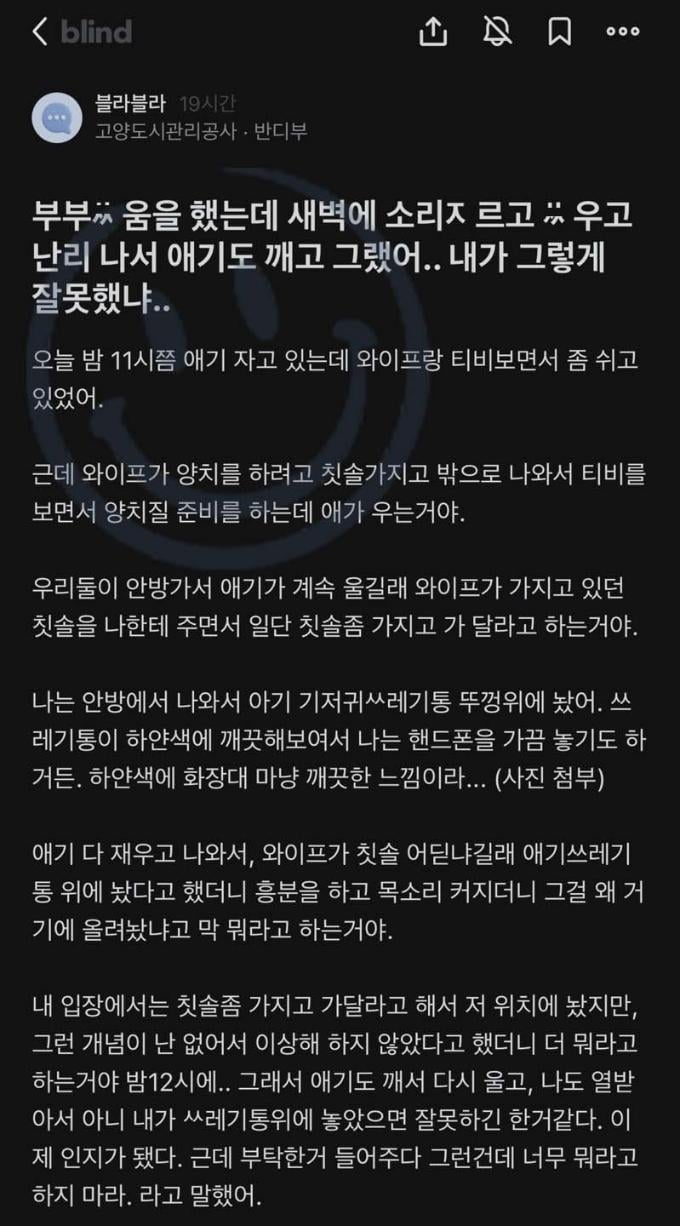The width and height of the screenshot is (680, 1226).
Task: Open the profile of author 블라블라
Action: point(56,119)
